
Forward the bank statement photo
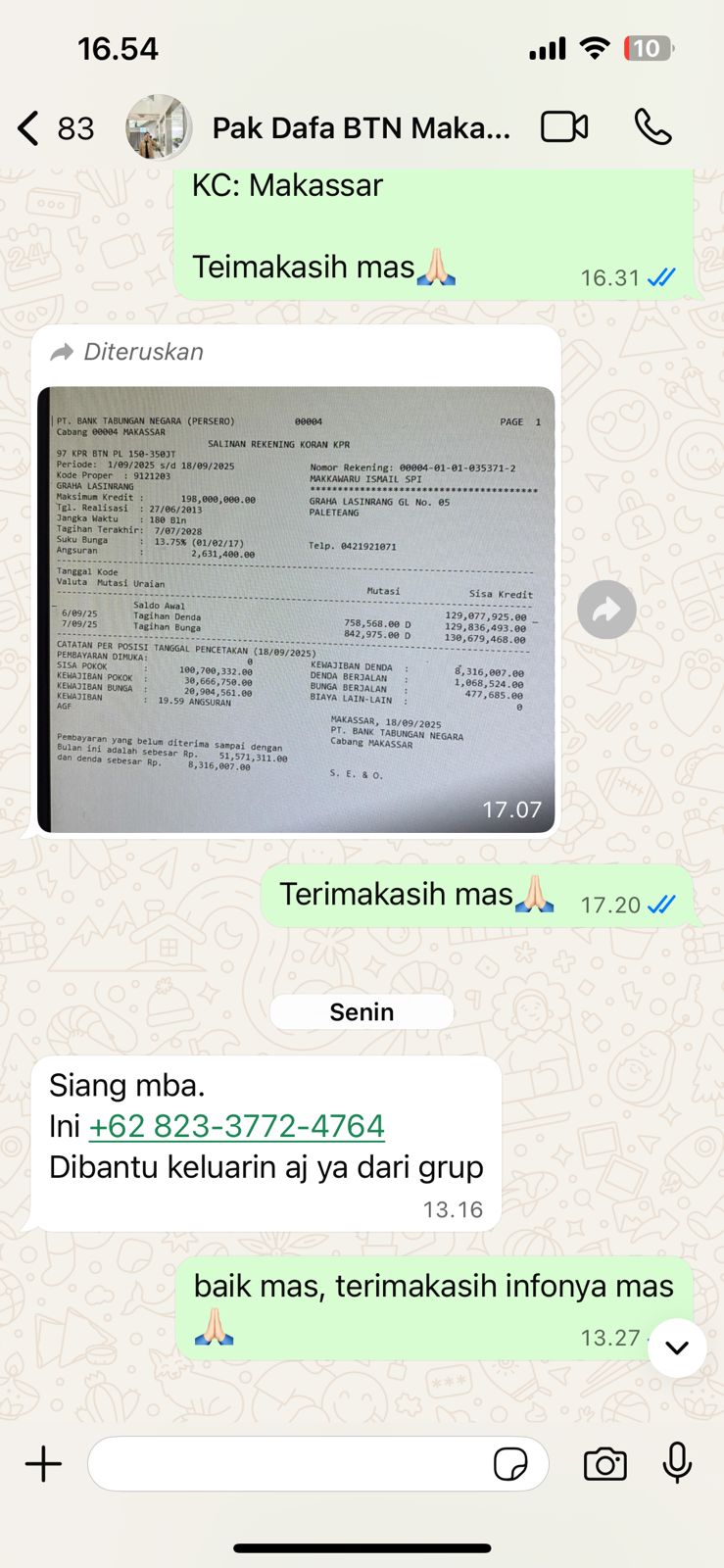[606, 610]
